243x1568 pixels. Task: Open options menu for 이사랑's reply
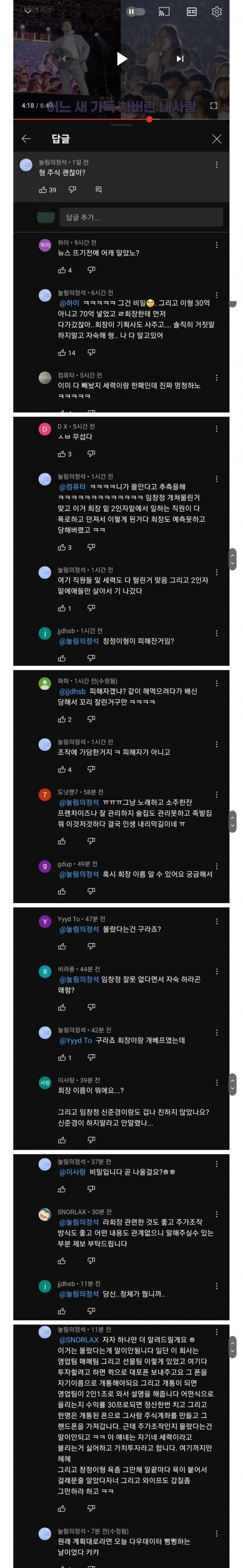pyautogui.click(x=217, y=1083)
